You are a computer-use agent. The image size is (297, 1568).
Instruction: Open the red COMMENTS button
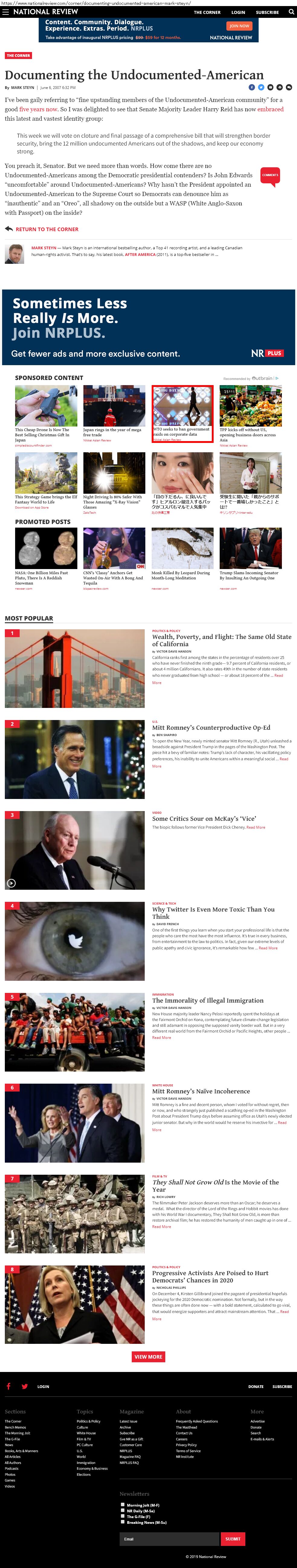tap(270, 175)
